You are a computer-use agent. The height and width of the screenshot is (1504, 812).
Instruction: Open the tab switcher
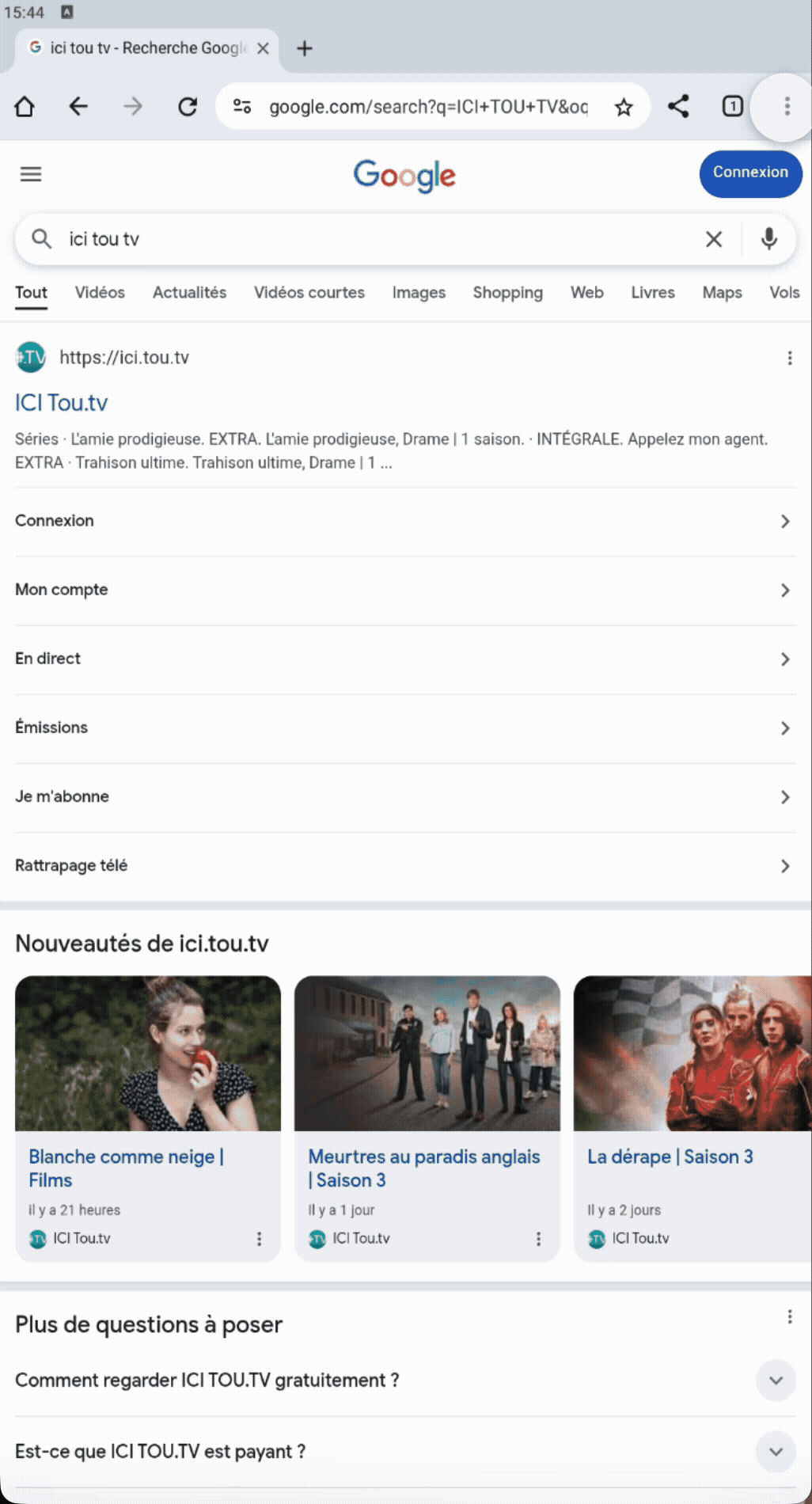coord(733,107)
